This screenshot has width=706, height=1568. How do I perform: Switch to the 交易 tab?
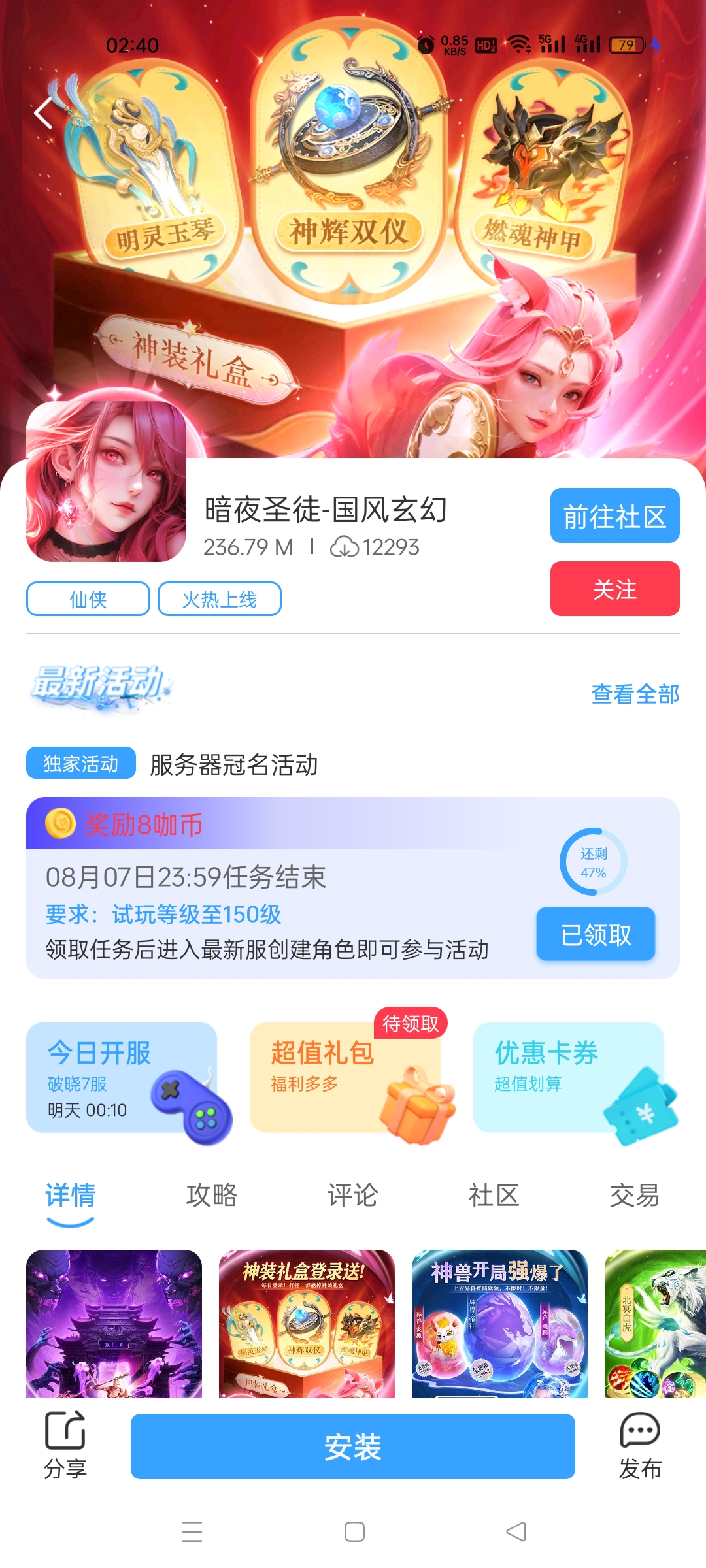tap(634, 1195)
